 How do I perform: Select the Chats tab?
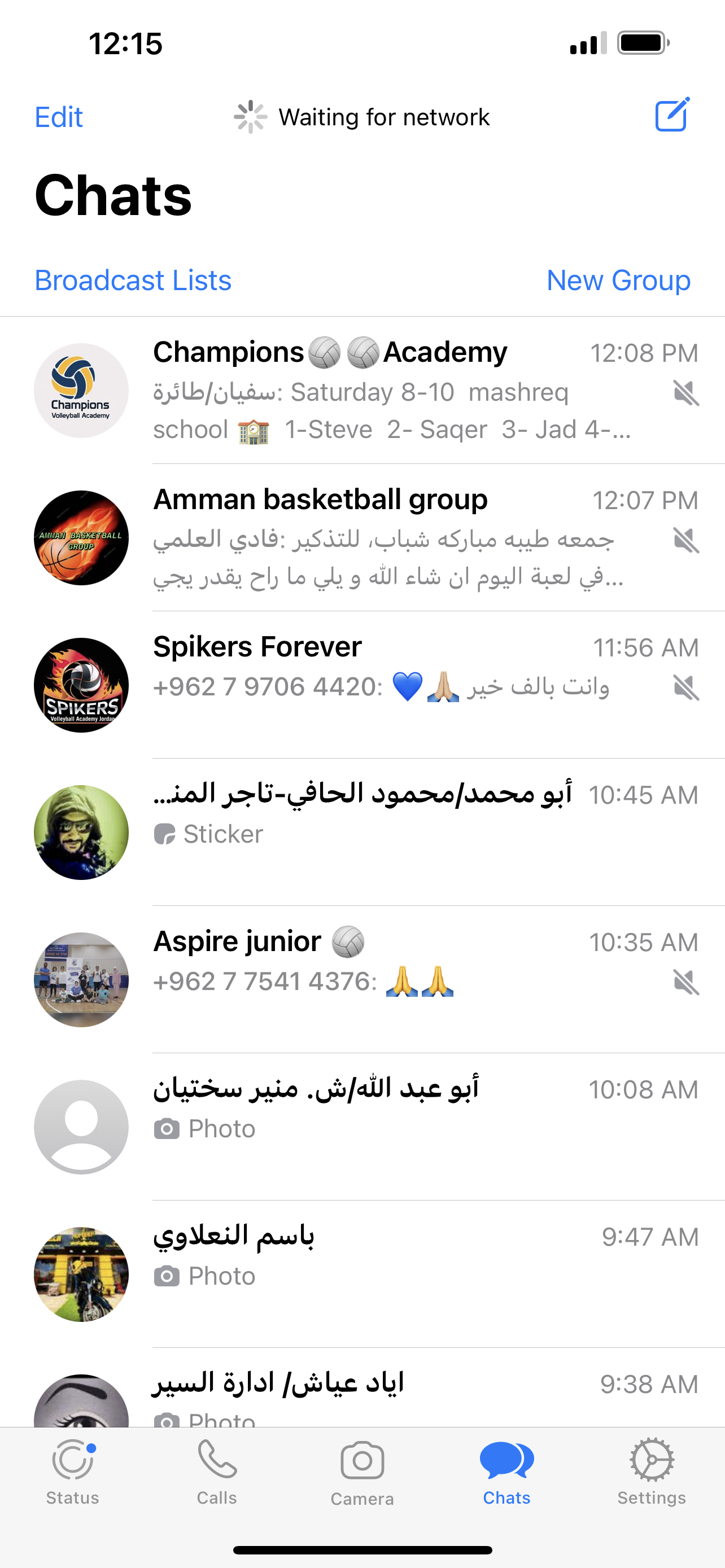(506, 1472)
